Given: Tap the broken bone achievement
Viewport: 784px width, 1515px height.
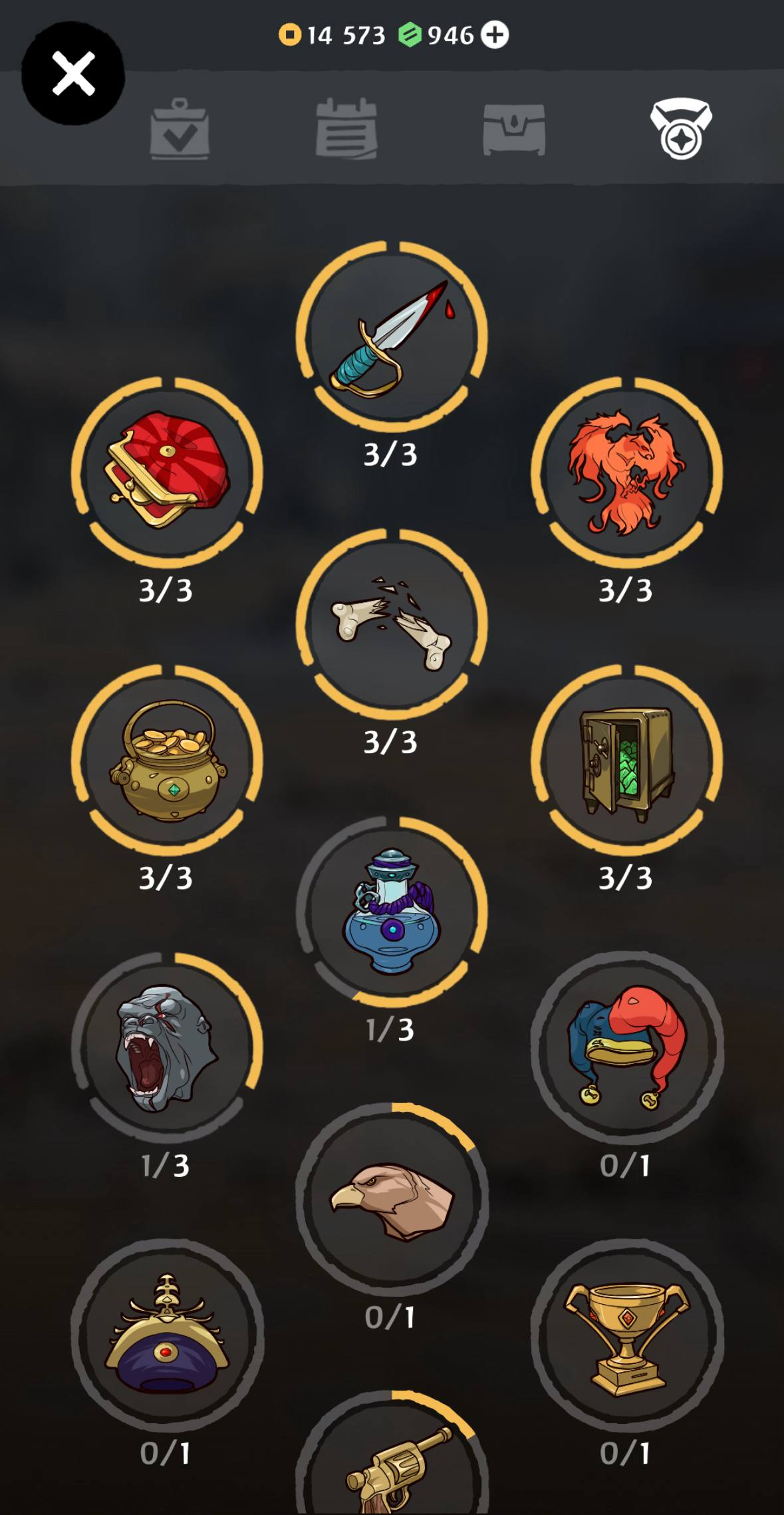Looking at the screenshot, I should tap(392, 625).
